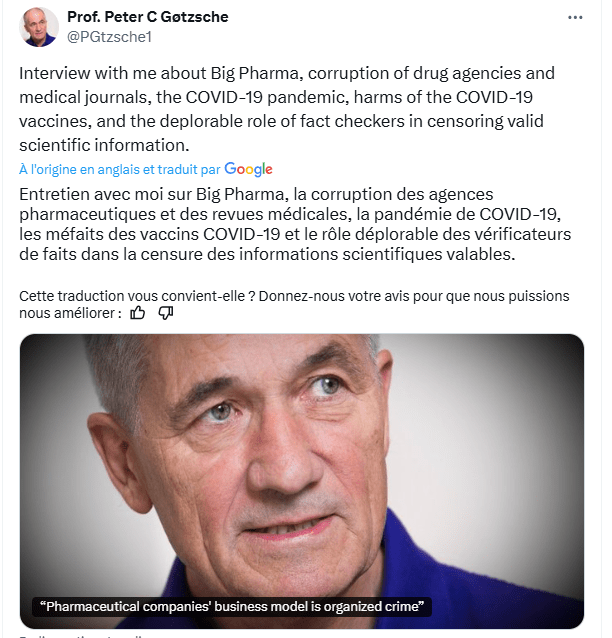Screen dimensions: 612x638
Task: Open the profile picture of the tweet's author
Action: (39, 27)
